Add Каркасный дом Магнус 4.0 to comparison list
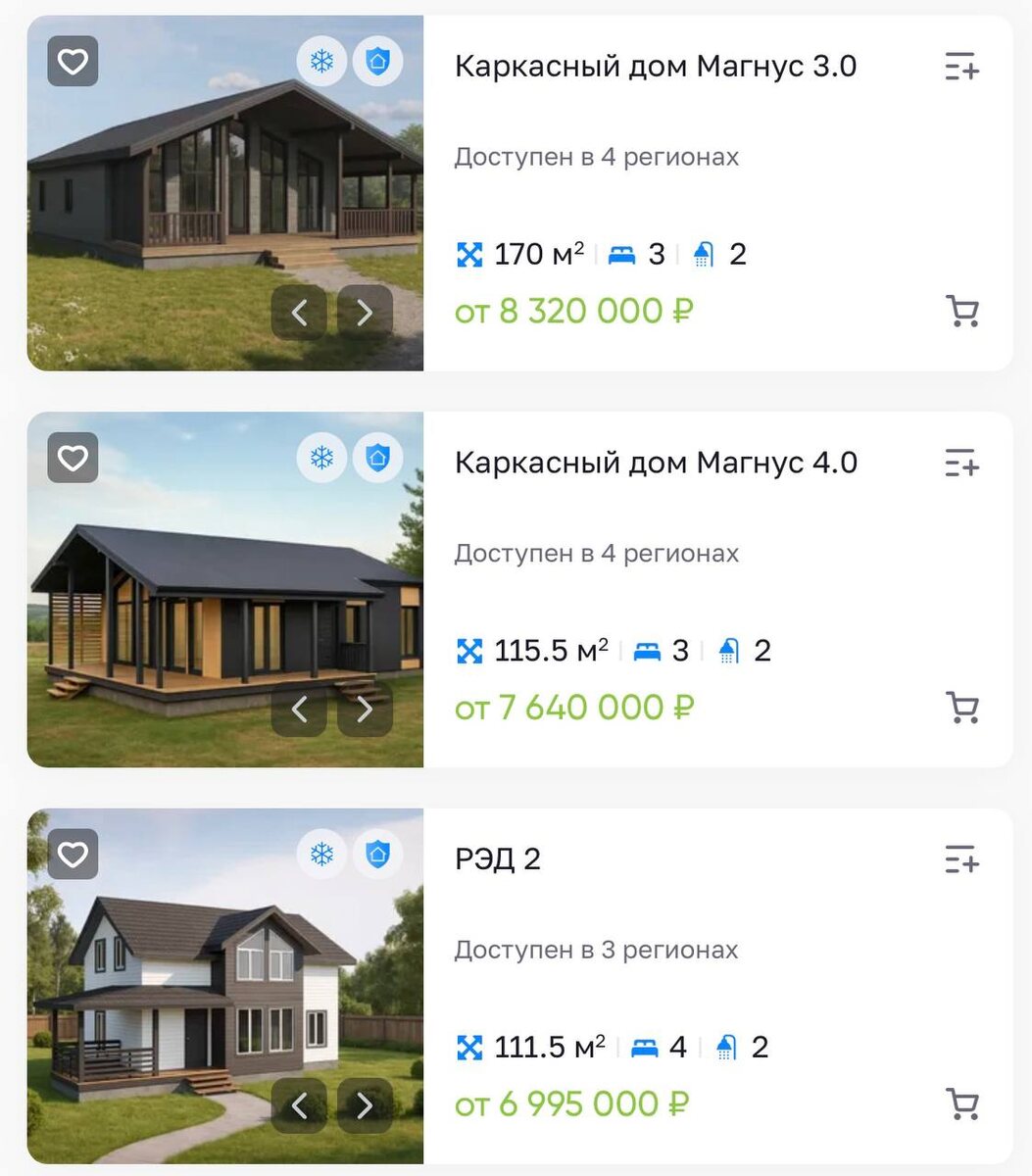Image resolution: width=1032 pixels, height=1176 pixels. pos(961,463)
